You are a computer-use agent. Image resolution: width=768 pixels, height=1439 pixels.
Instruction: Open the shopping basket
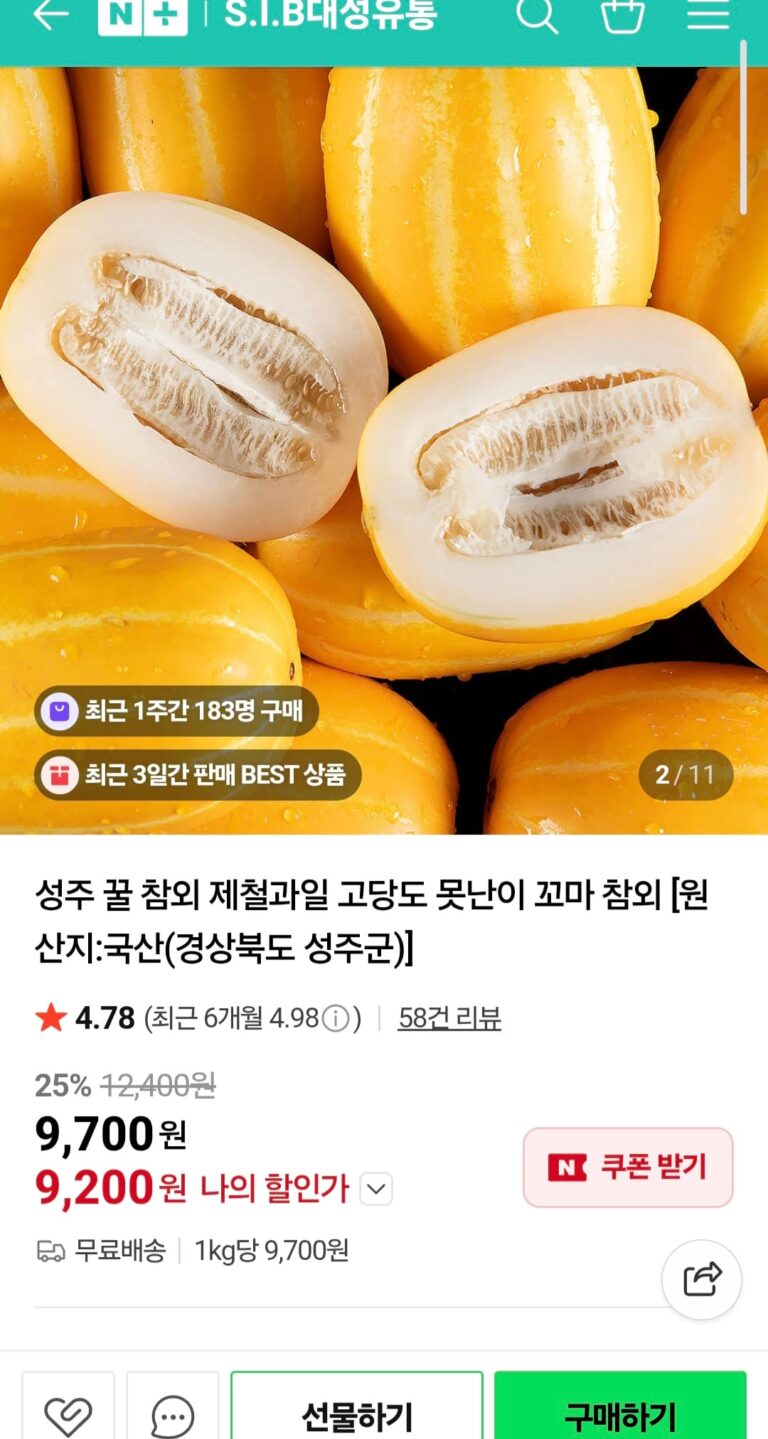click(622, 15)
